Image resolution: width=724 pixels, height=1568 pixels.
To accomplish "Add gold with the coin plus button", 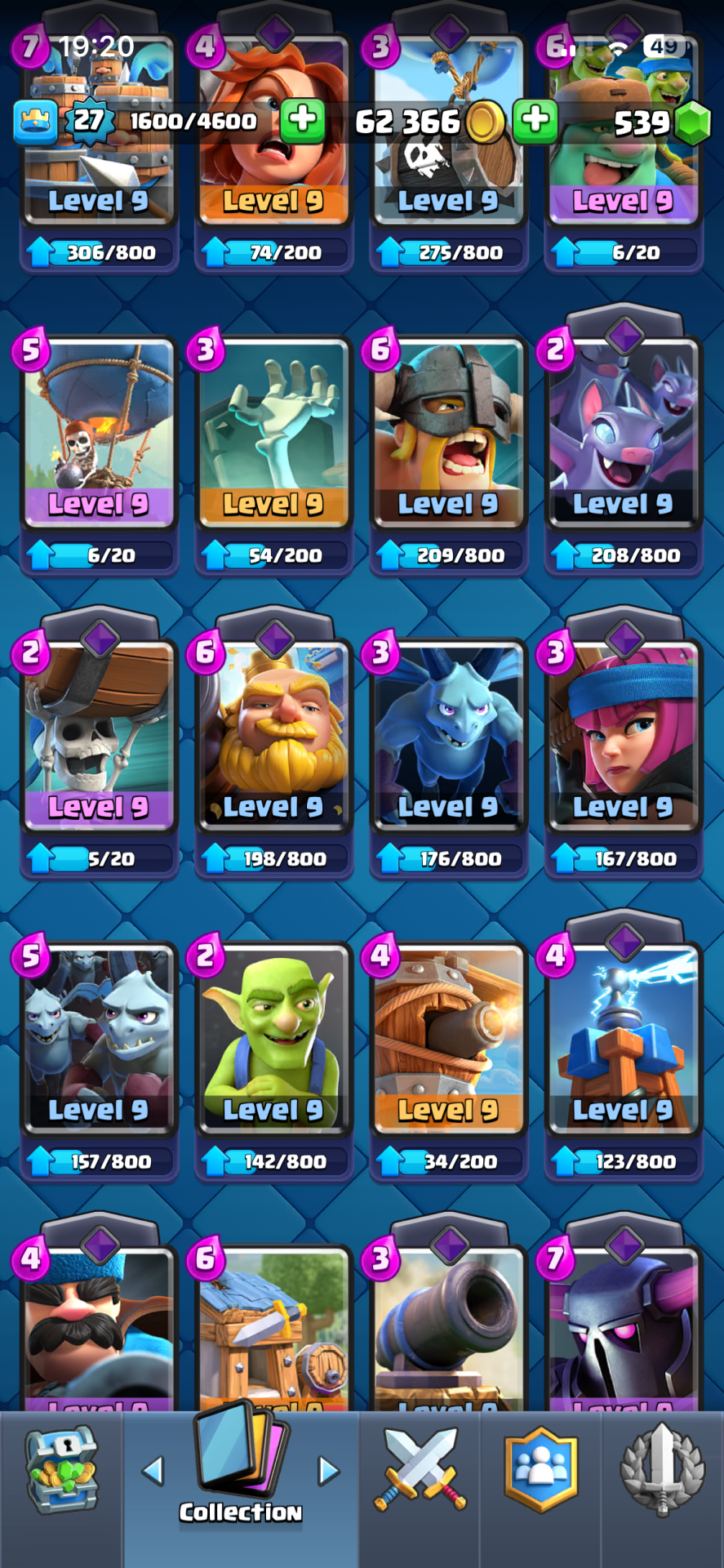I will click(535, 120).
